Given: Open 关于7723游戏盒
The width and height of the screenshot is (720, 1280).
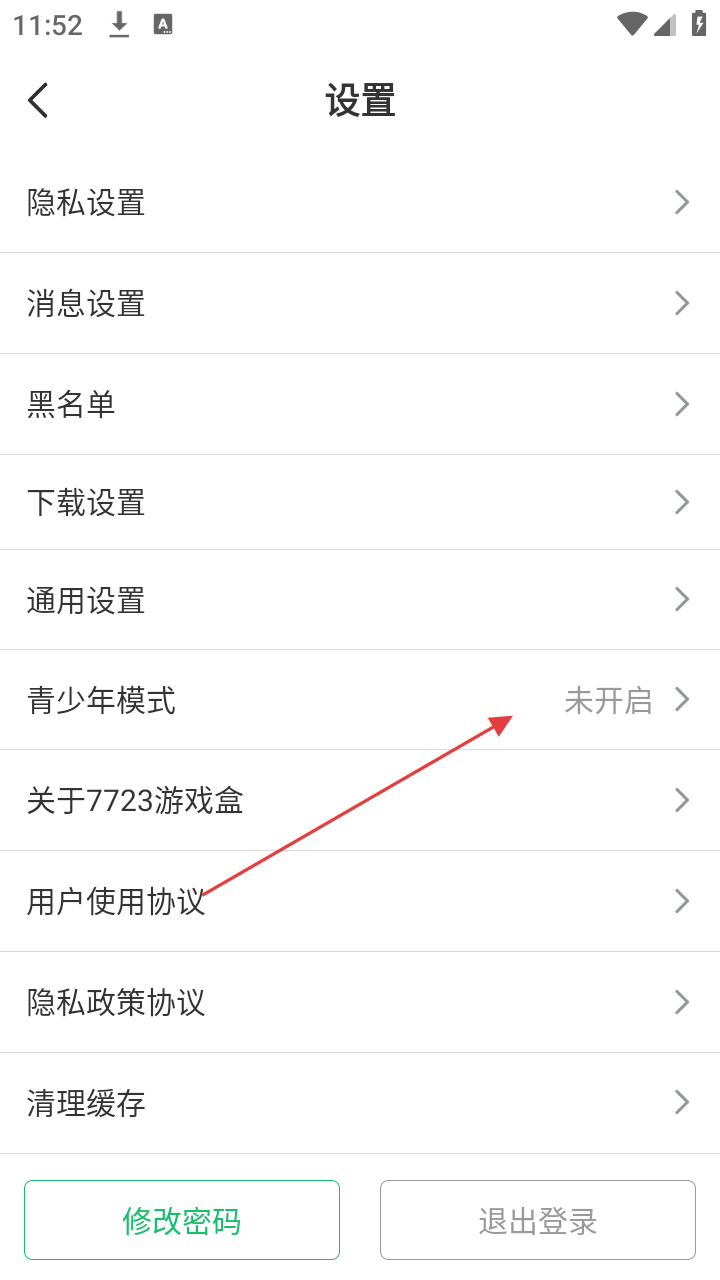Looking at the screenshot, I should pos(360,800).
